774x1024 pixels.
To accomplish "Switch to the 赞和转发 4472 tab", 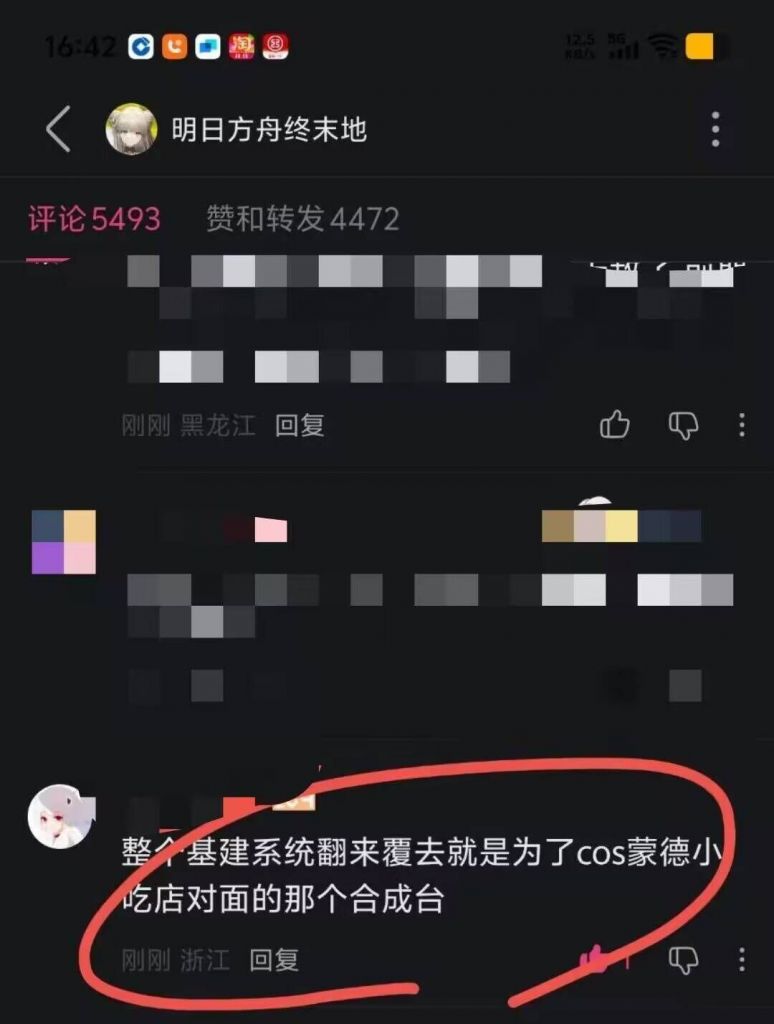I will tap(302, 219).
